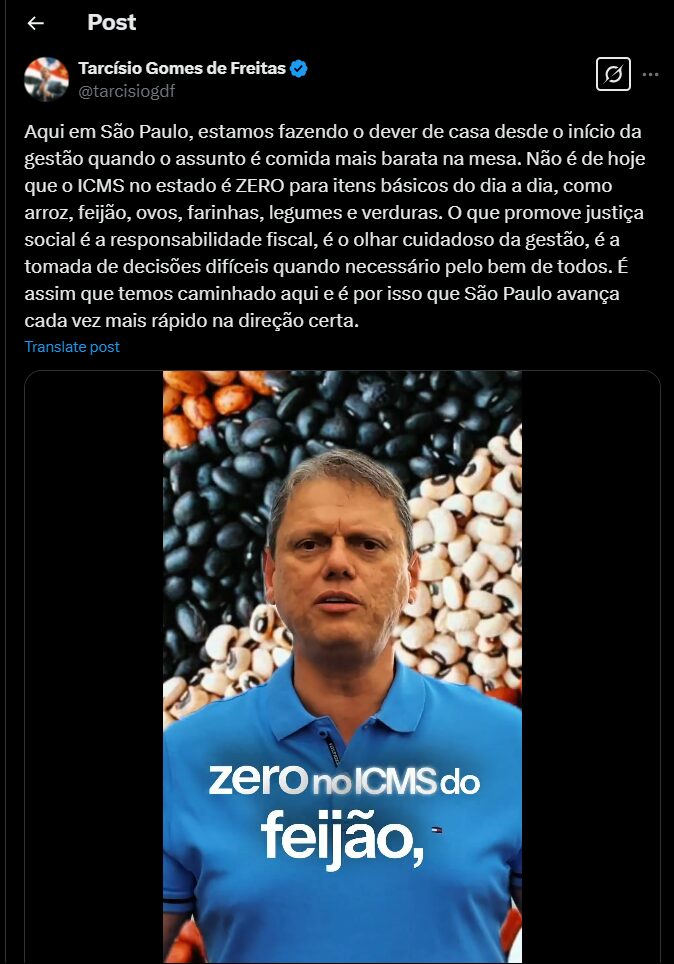Image resolution: width=674 pixels, height=964 pixels.
Task: Tap Translate post link
Action: click(x=72, y=347)
